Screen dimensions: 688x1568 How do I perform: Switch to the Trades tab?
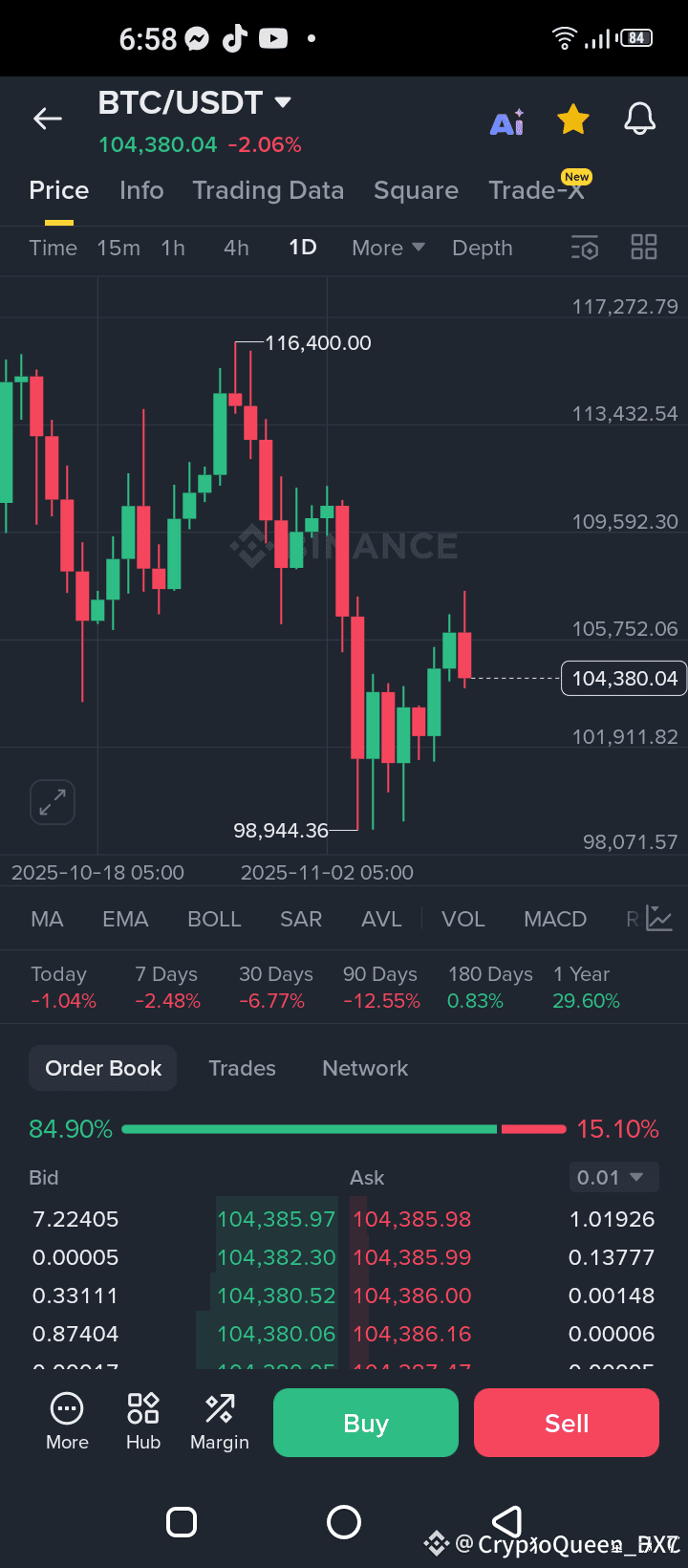242,1068
